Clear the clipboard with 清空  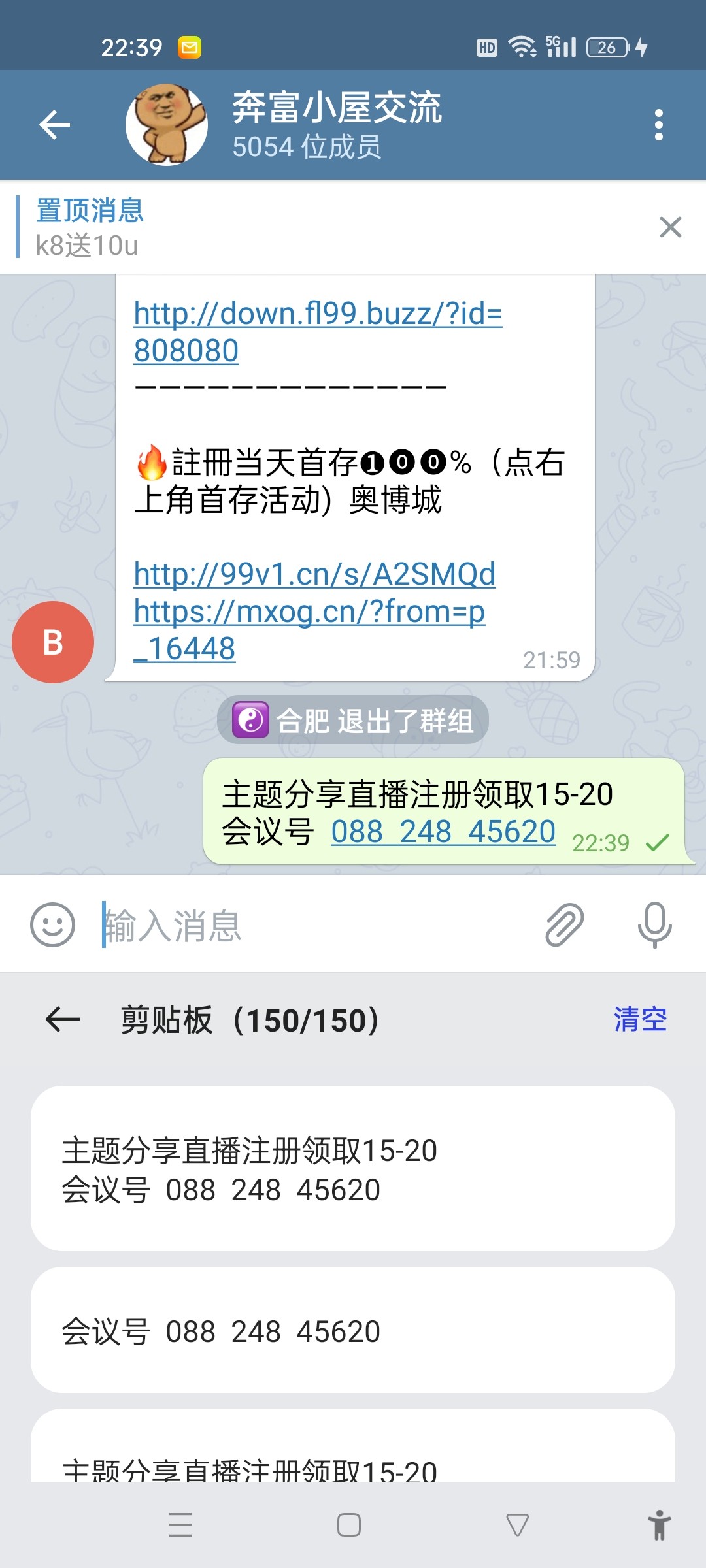click(640, 1019)
